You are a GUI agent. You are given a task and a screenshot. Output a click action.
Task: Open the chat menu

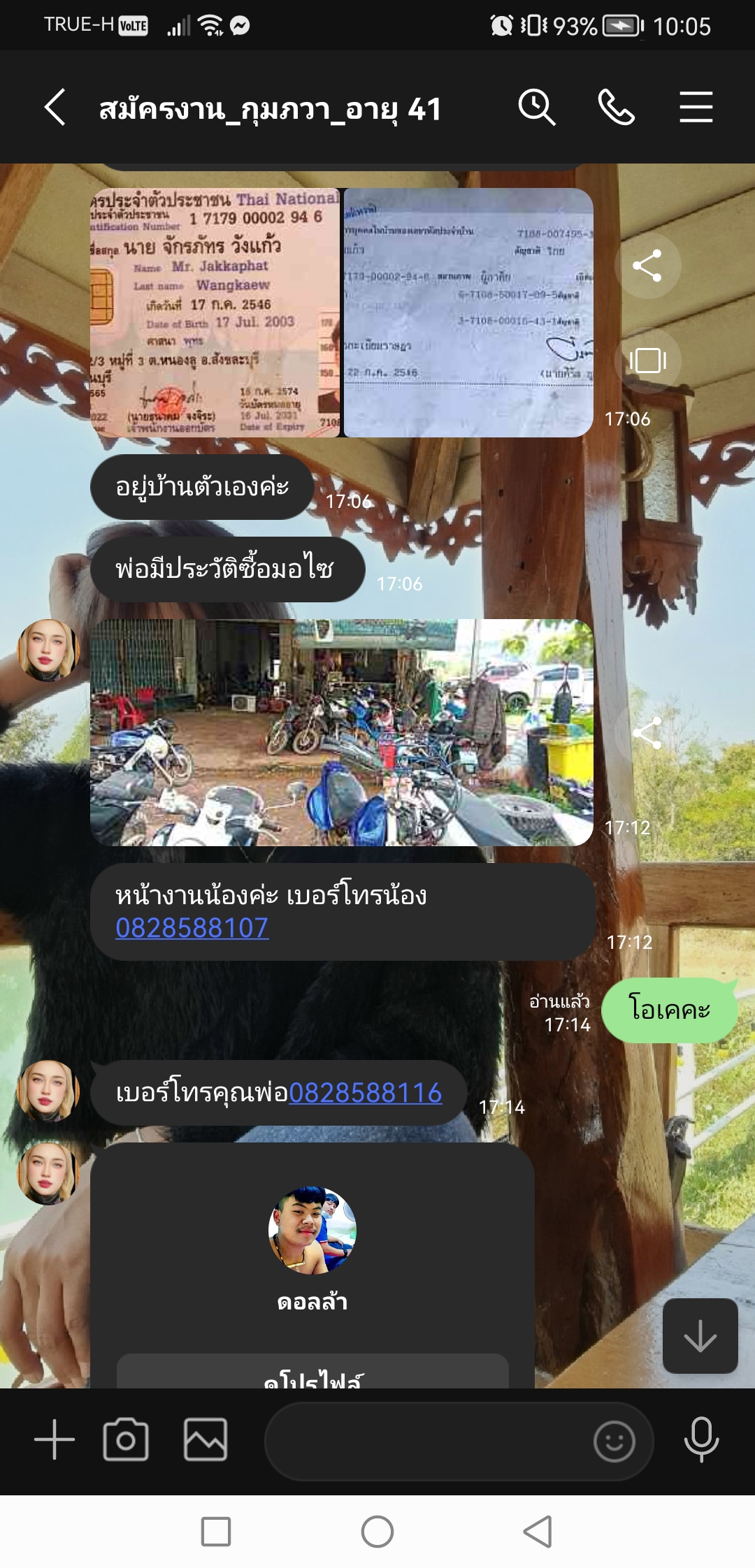696,108
